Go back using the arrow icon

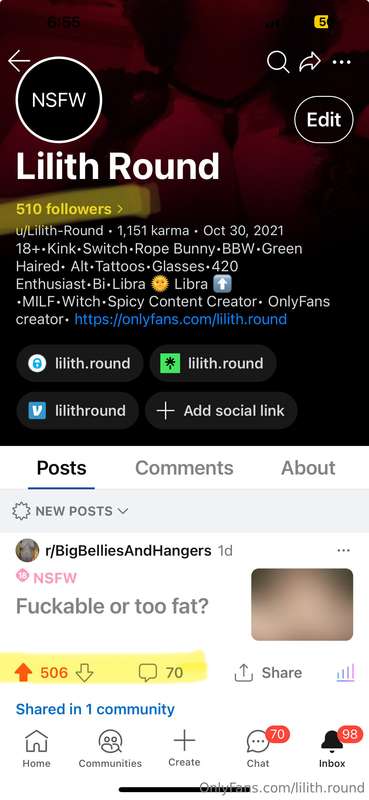pyautogui.click(x=19, y=61)
